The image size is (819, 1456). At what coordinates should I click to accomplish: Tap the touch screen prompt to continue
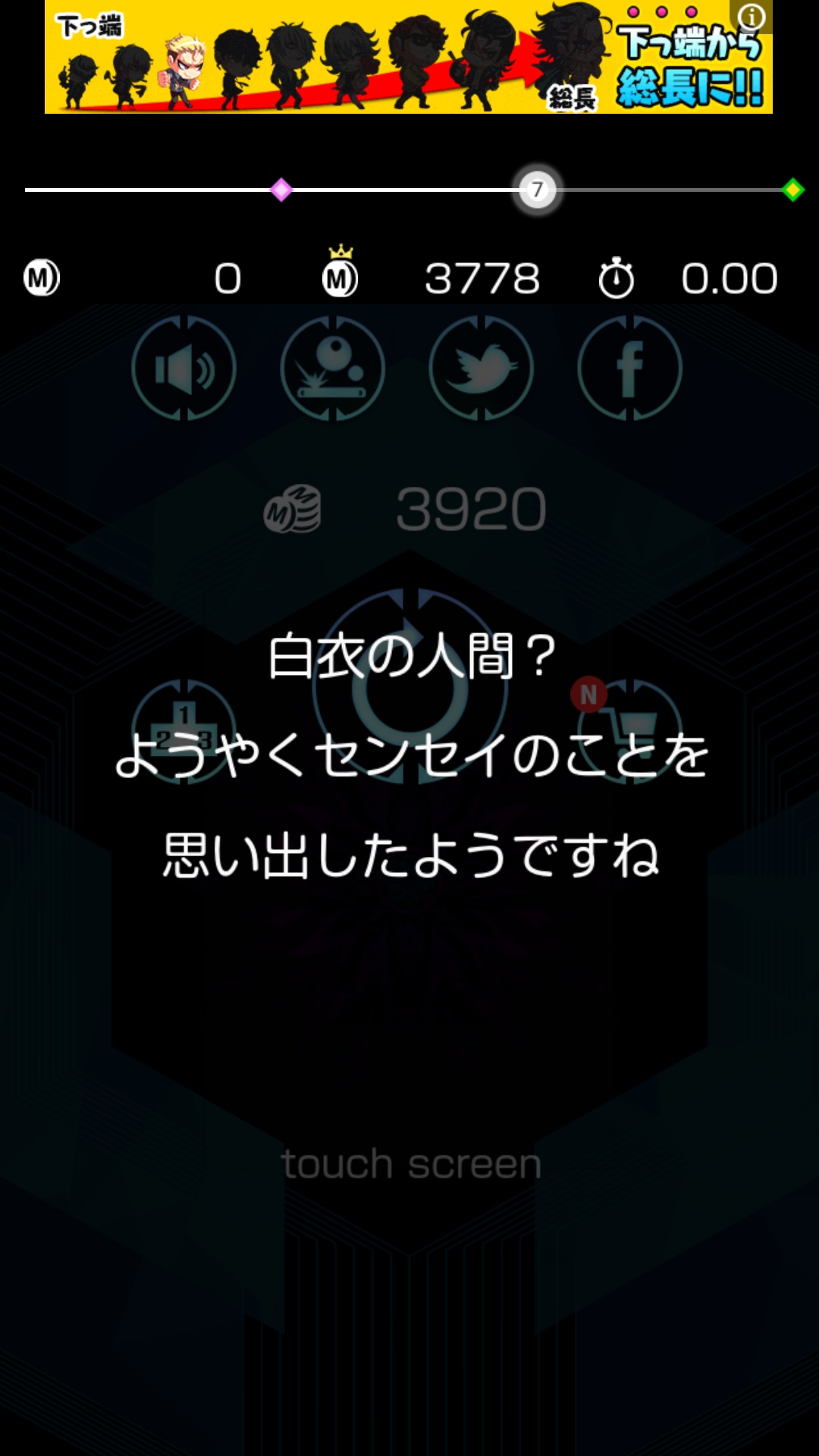(x=411, y=1163)
